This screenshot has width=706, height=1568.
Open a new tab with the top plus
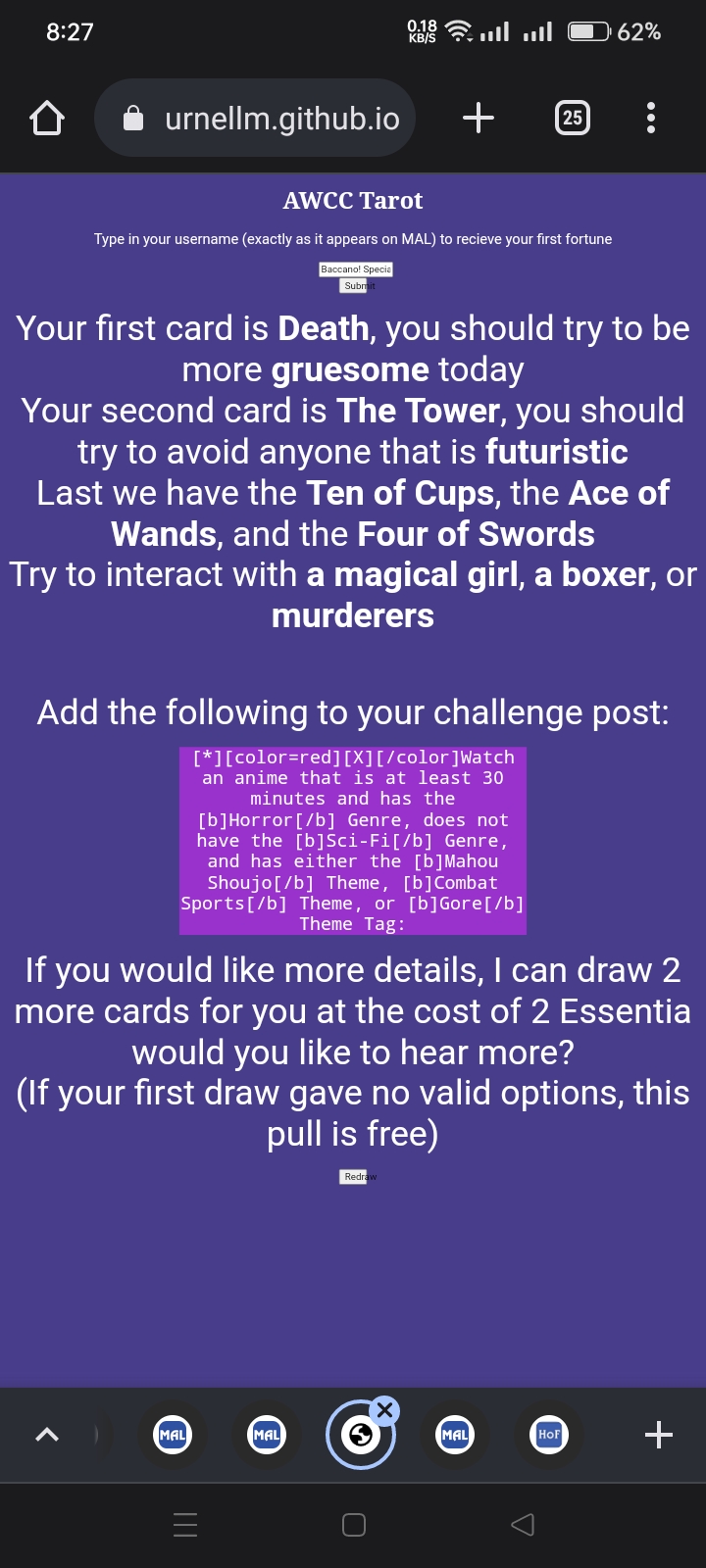479,119
